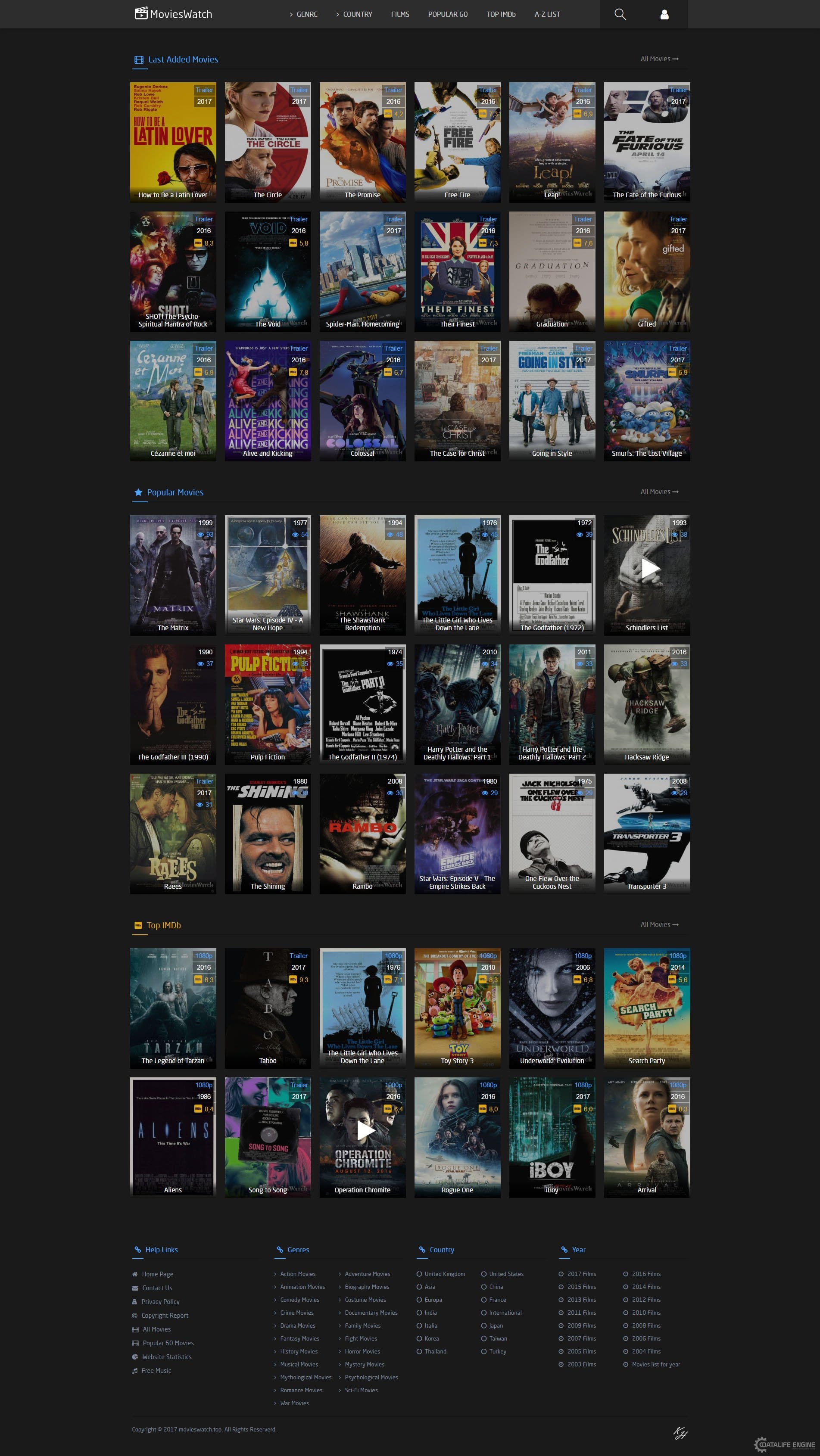Open the search magnifier icon
The width and height of the screenshot is (820, 1456).
(x=620, y=14)
